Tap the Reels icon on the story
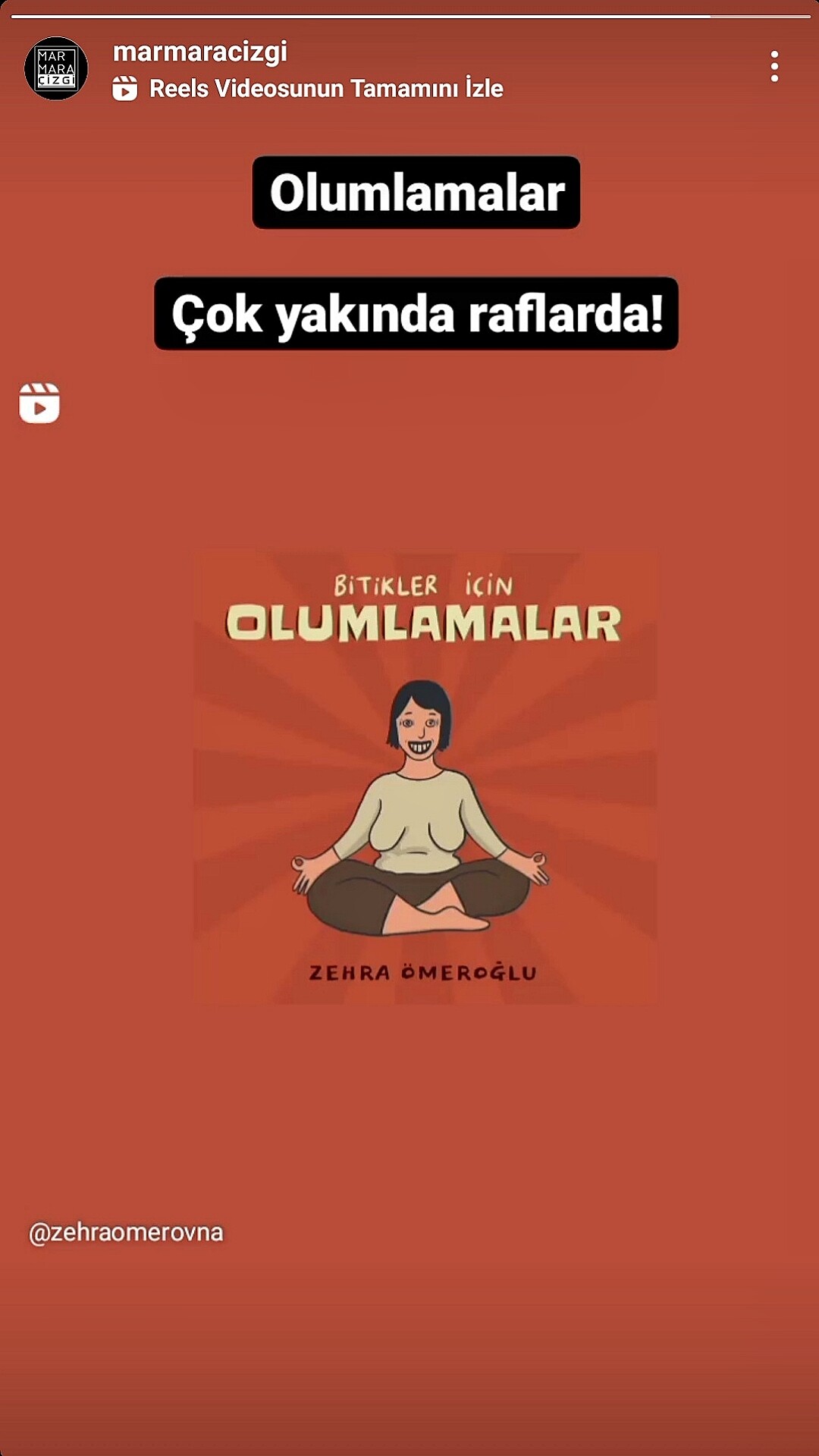The width and height of the screenshot is (819, 1456). click(39, 403)
